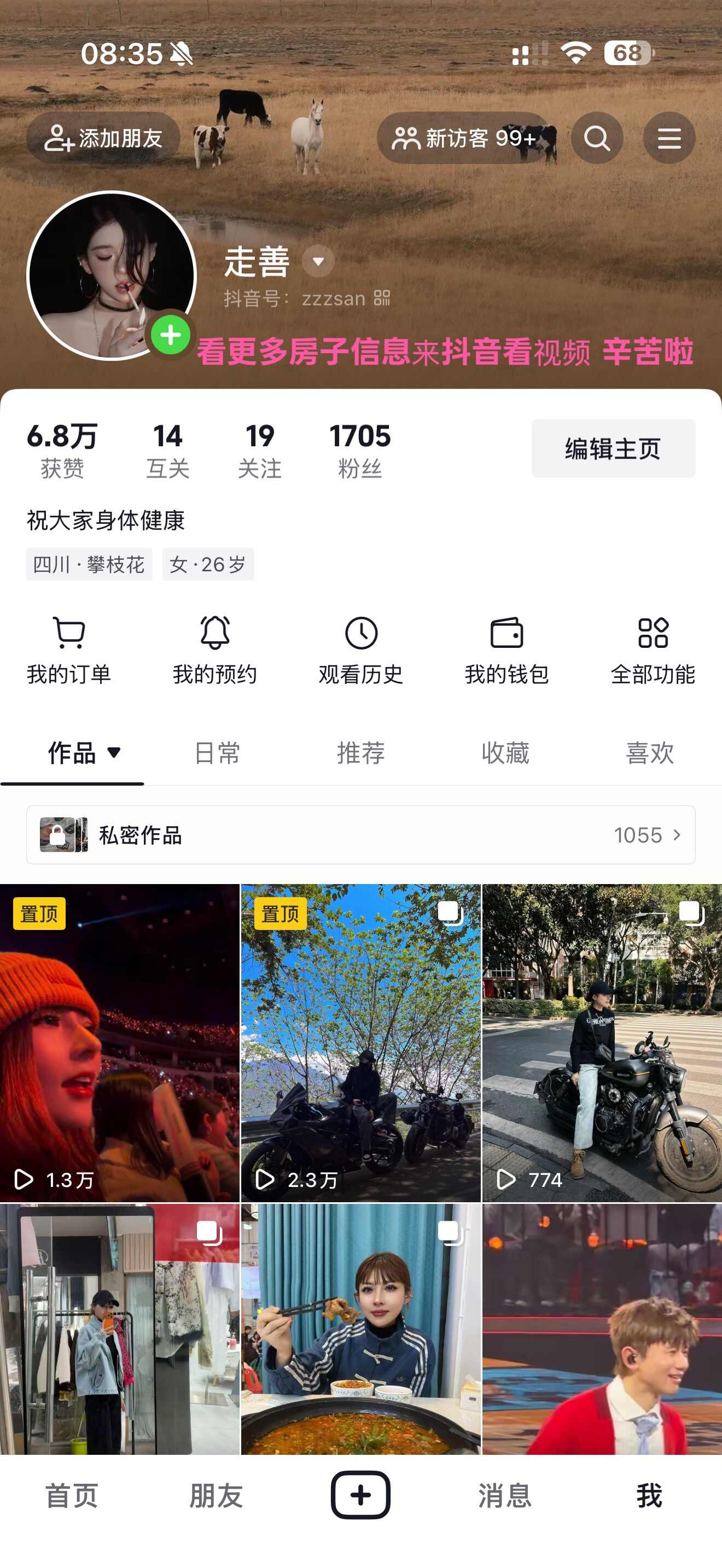Switch to the 日常 tab
This screenshot has height=1568, width=722.
pos(217,753)
